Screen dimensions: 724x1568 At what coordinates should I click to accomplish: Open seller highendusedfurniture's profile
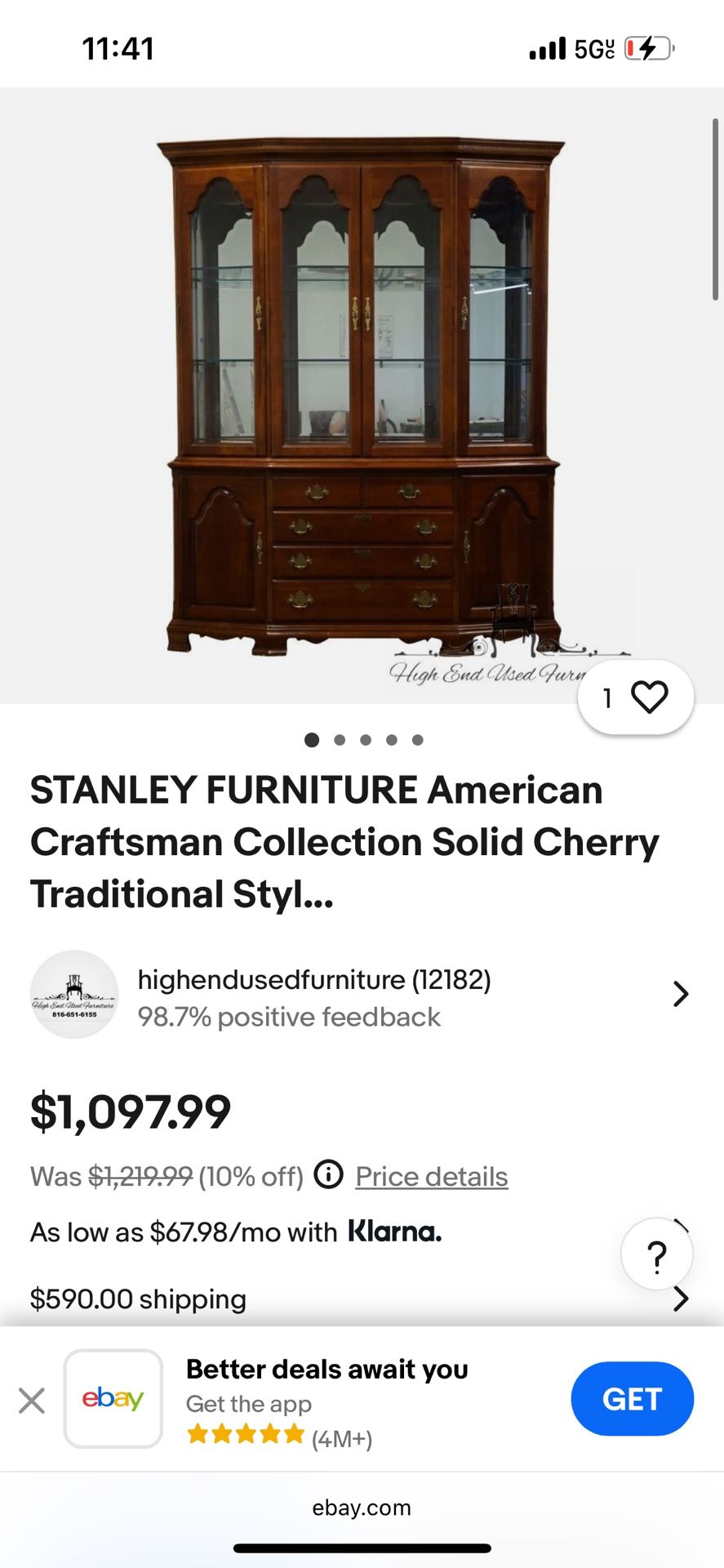359,995
